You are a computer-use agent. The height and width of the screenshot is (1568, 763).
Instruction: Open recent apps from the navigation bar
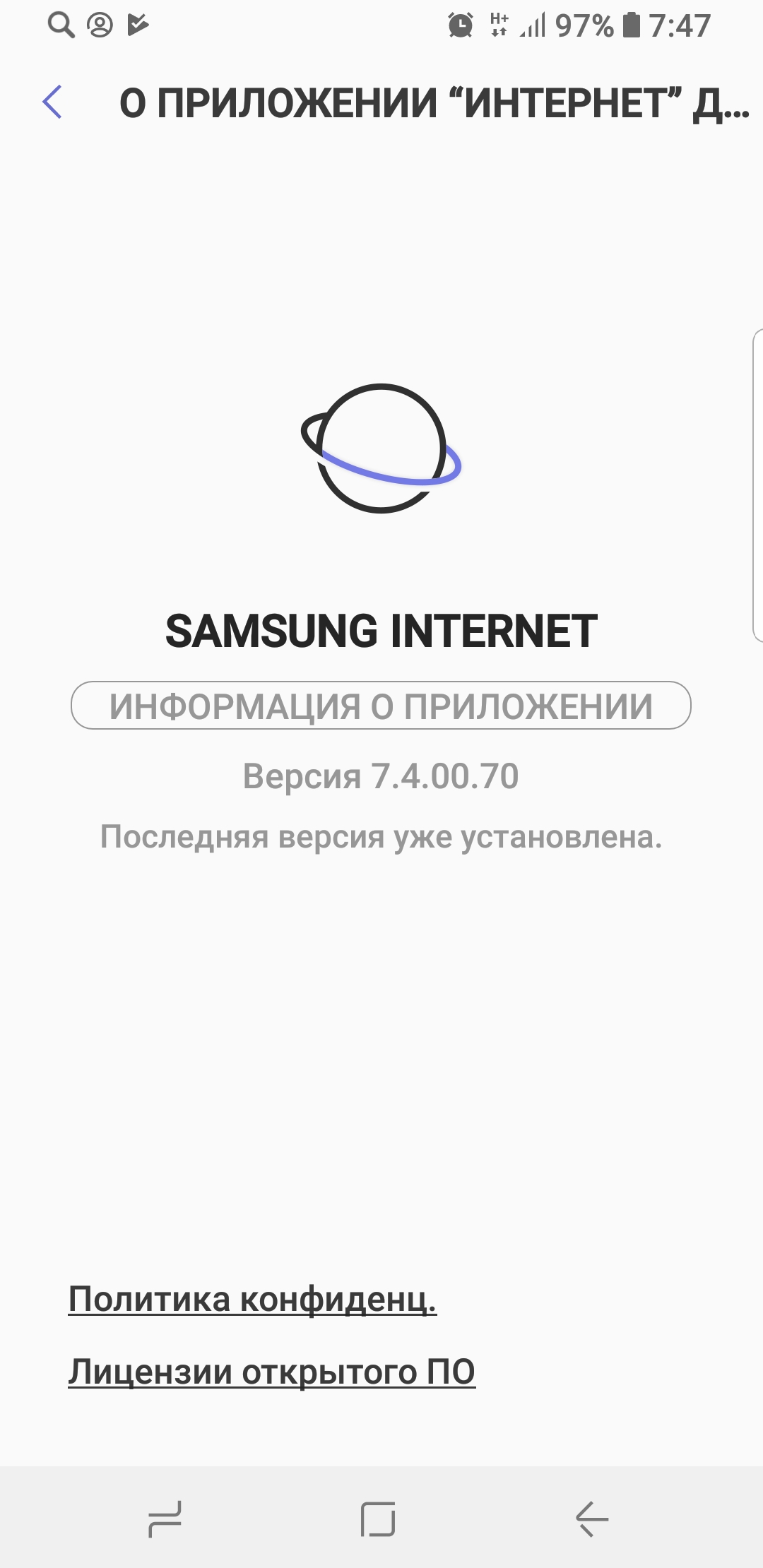pyautogui.click(x=165, y=1519)
